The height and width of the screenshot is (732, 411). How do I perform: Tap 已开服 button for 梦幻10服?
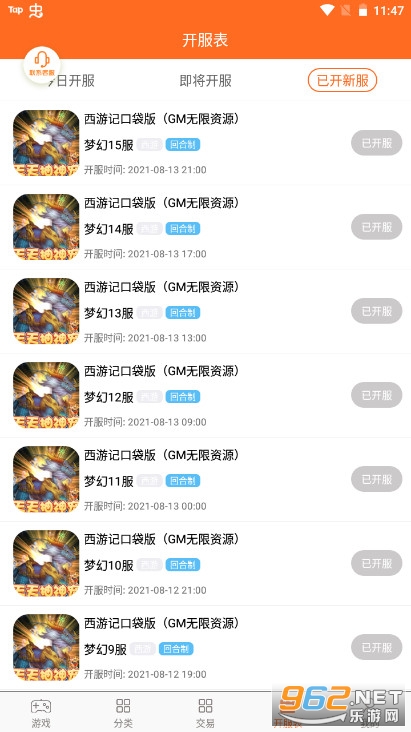376,563
